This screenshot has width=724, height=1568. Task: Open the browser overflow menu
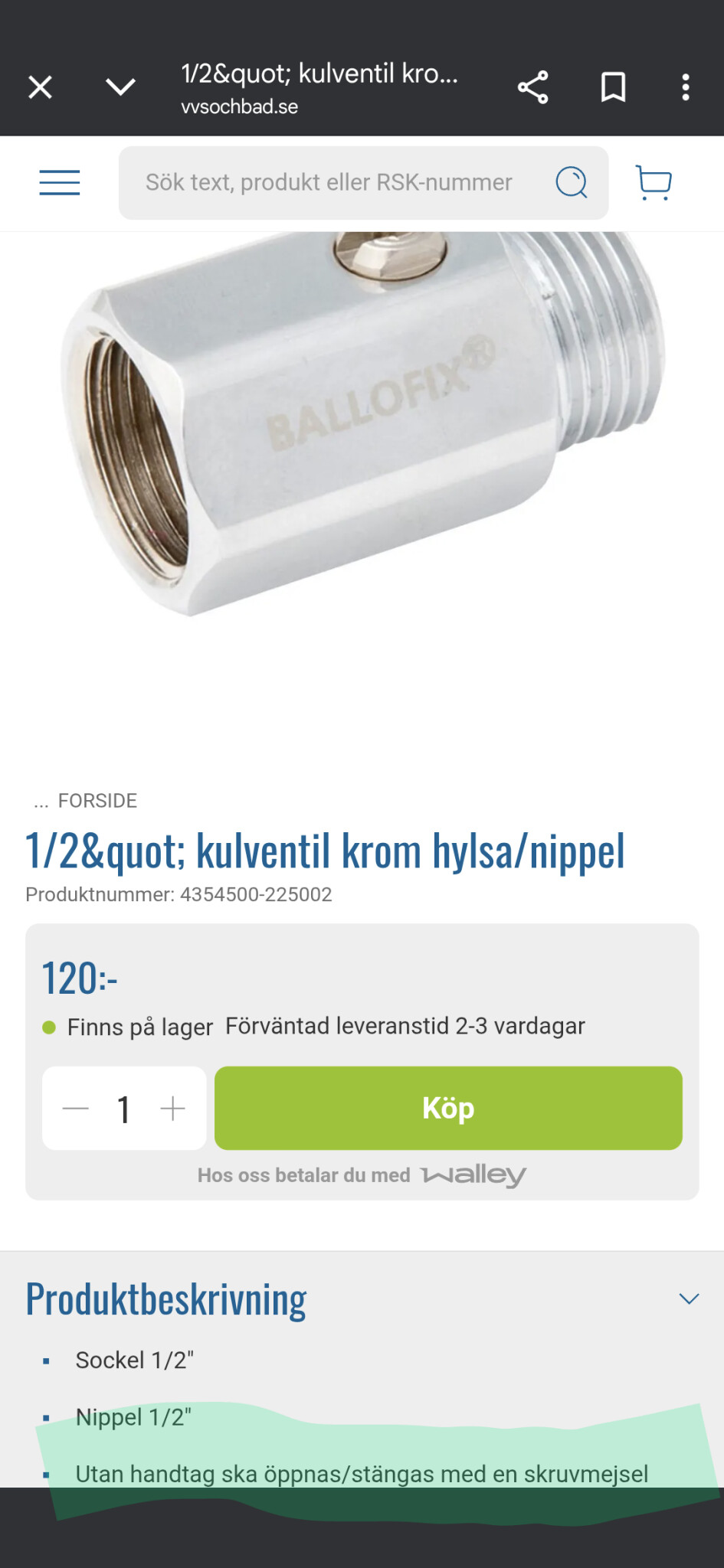tap(686, 87)
